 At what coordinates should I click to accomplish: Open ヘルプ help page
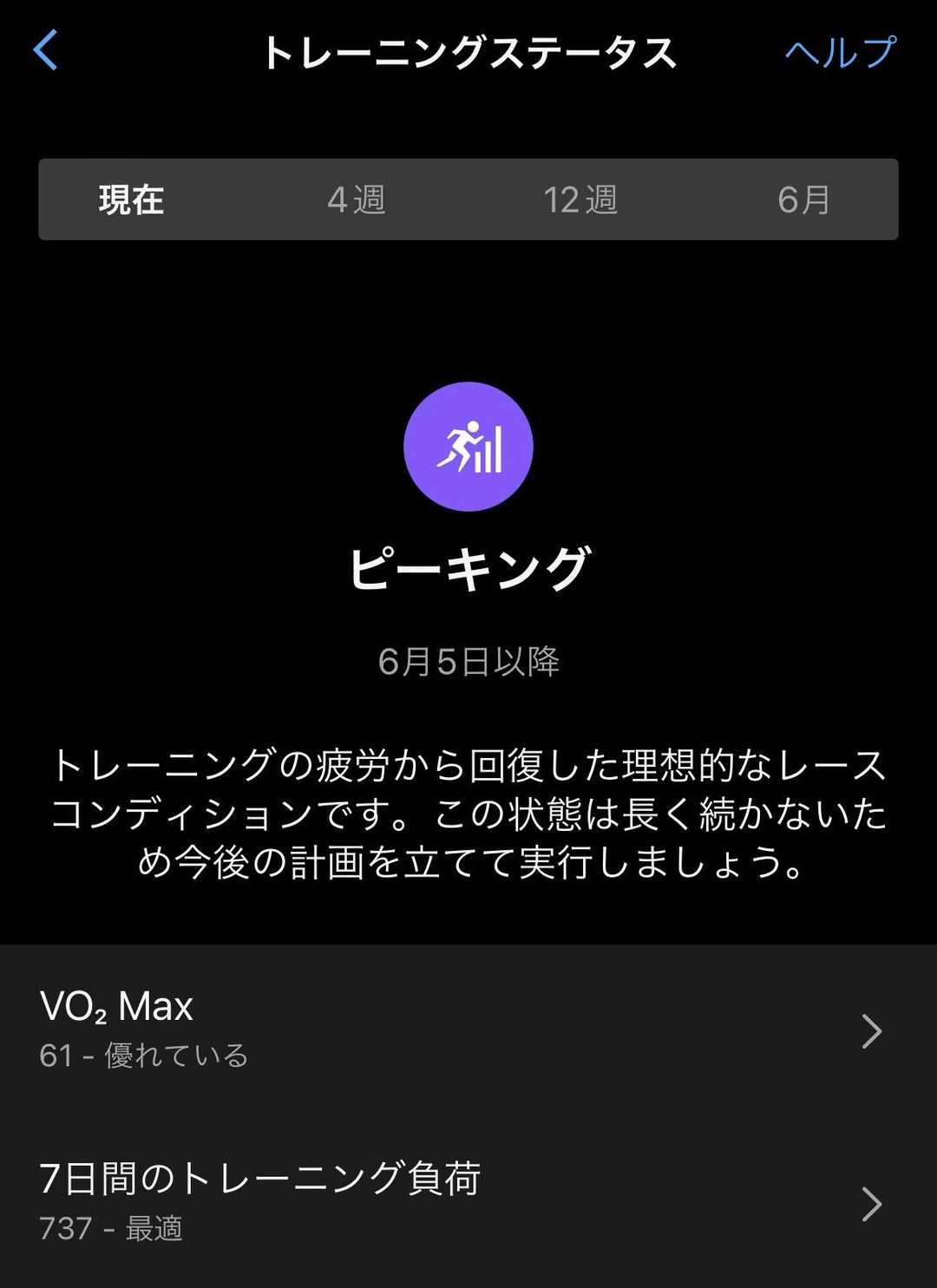pos(840,52)
